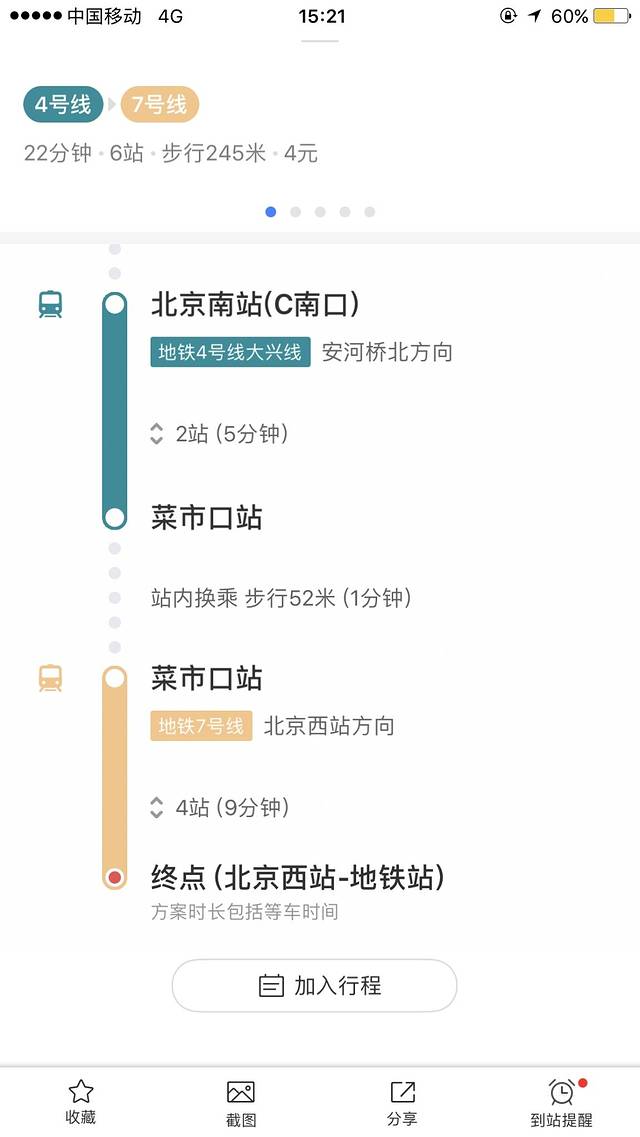
Task: Set an arrival alert with 到站提醒
Action: click(x=561, y=1101)
